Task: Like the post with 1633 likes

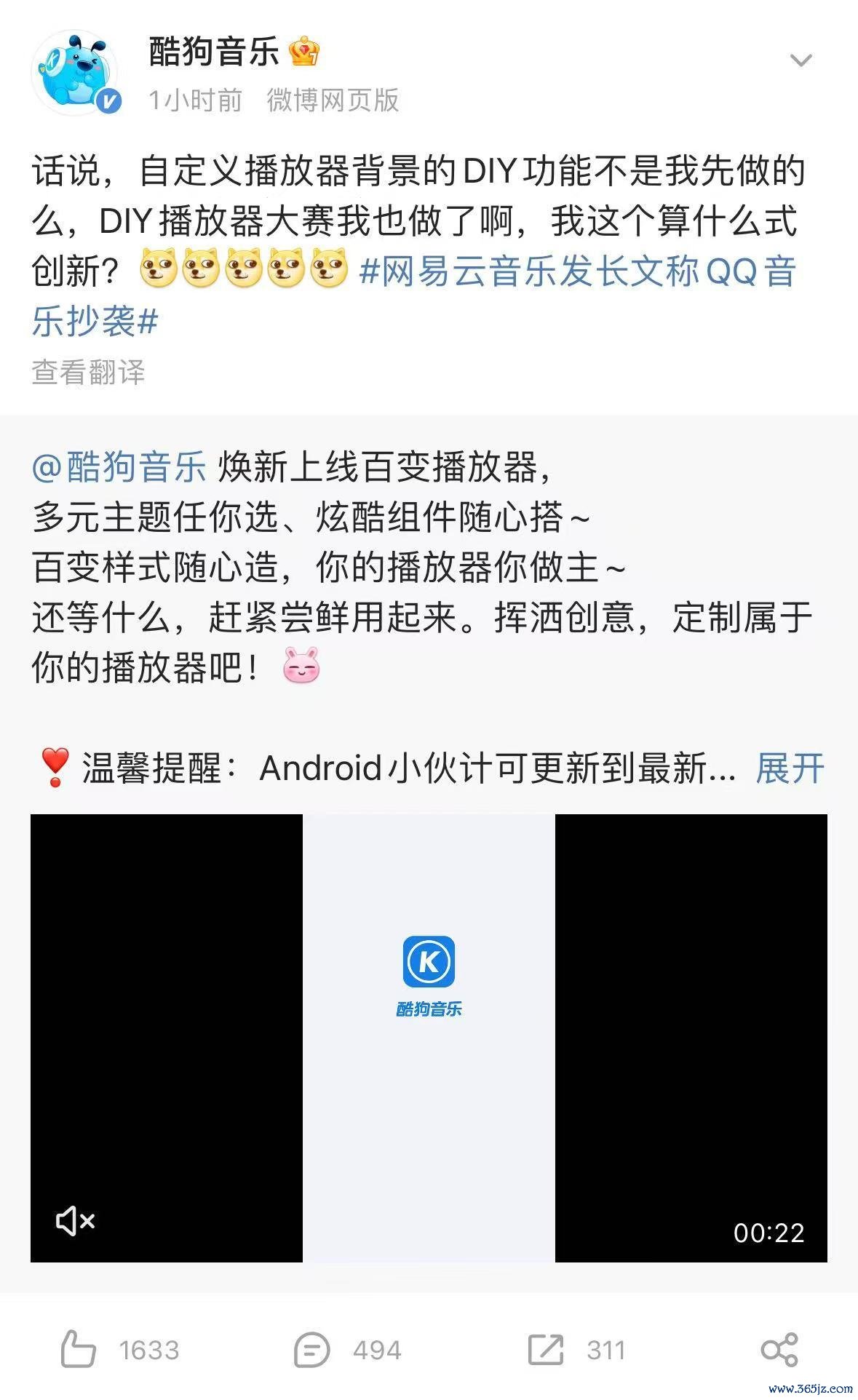Action: [x=119, y=1350]
